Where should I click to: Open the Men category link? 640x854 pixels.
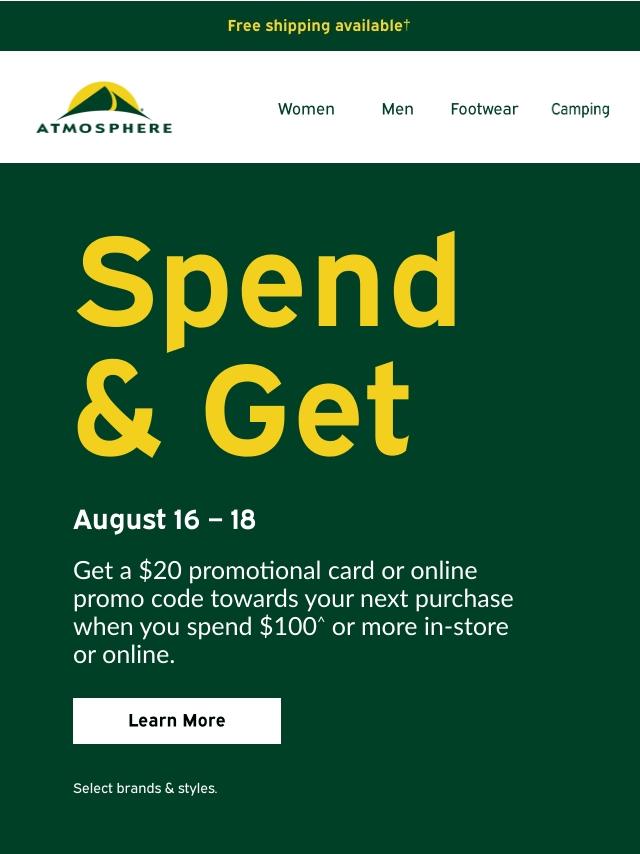click(x=397, y=109)
